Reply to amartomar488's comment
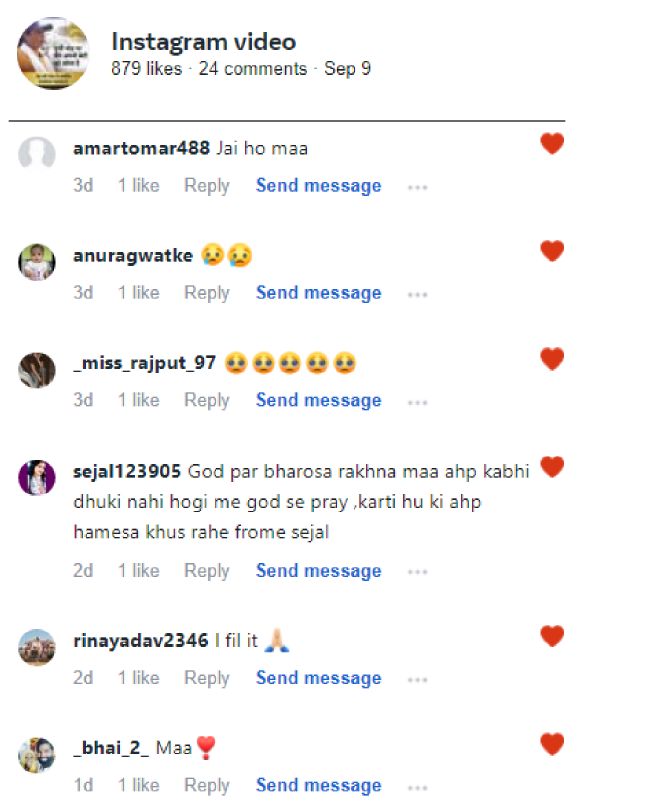 point(206,186)
